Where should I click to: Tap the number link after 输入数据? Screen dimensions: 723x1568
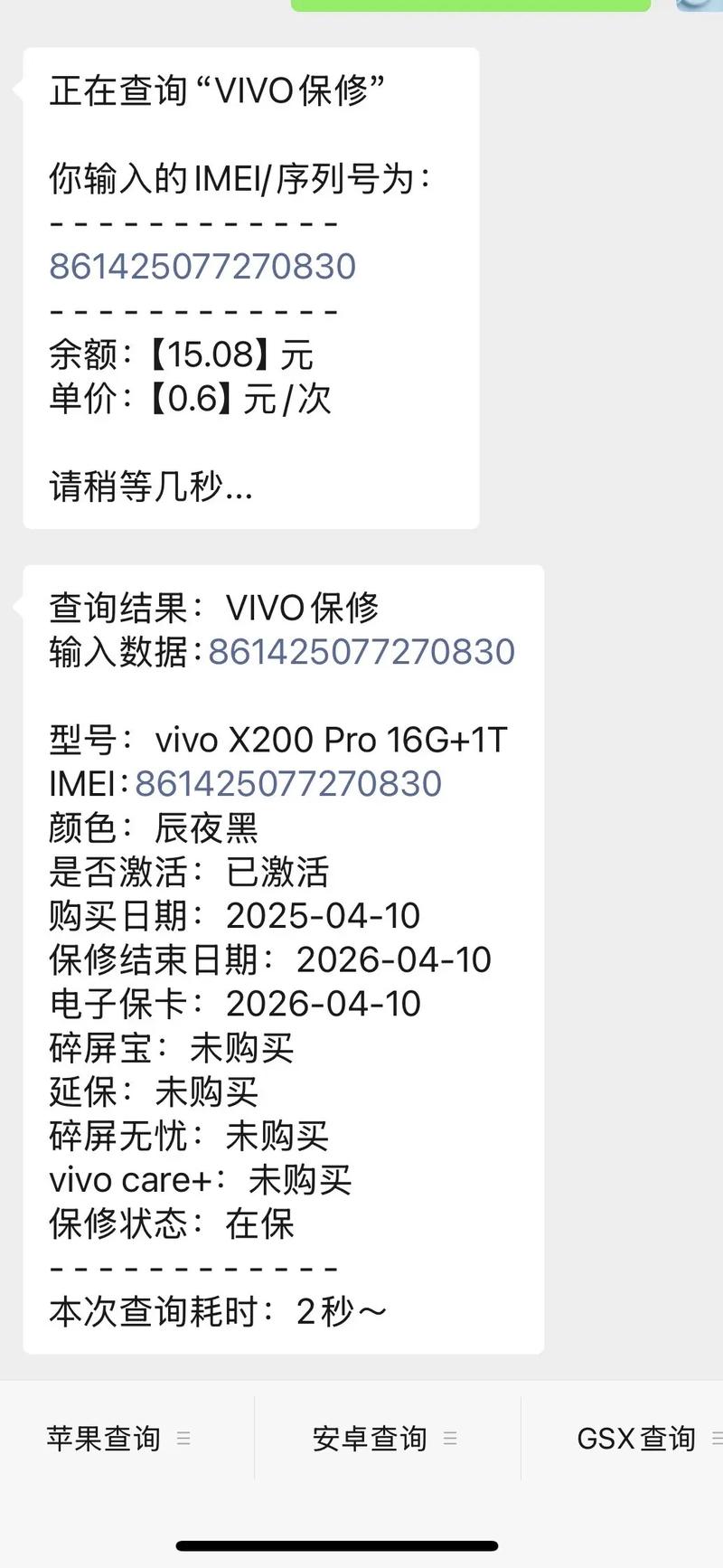(x=361, y=652)
